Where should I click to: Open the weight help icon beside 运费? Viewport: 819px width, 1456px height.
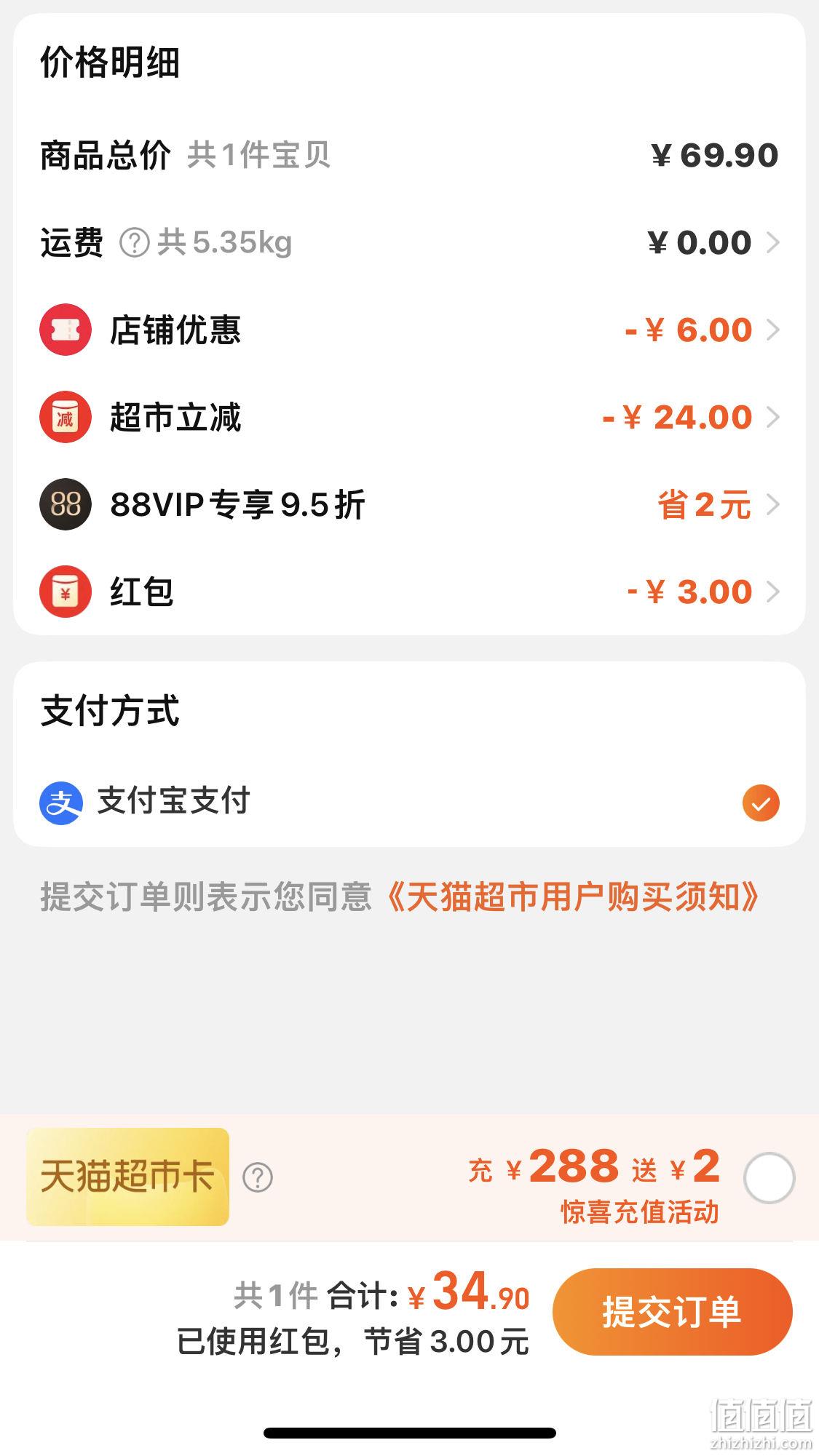pyautogui.click(x=134, y=242)
